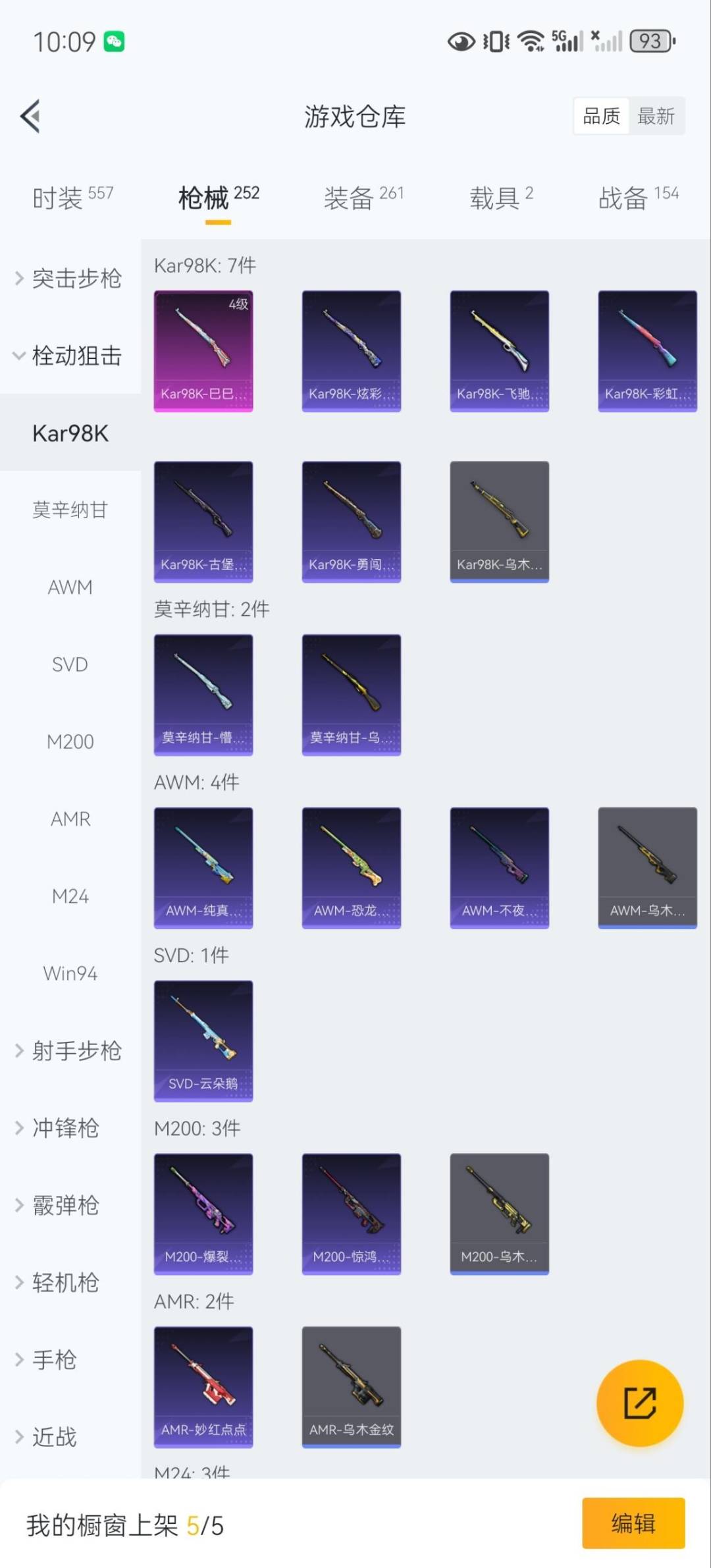711x1568 pixels.
Task: Select 莫辛纳甘 in the sidebar
Action: tap(70, 510)
